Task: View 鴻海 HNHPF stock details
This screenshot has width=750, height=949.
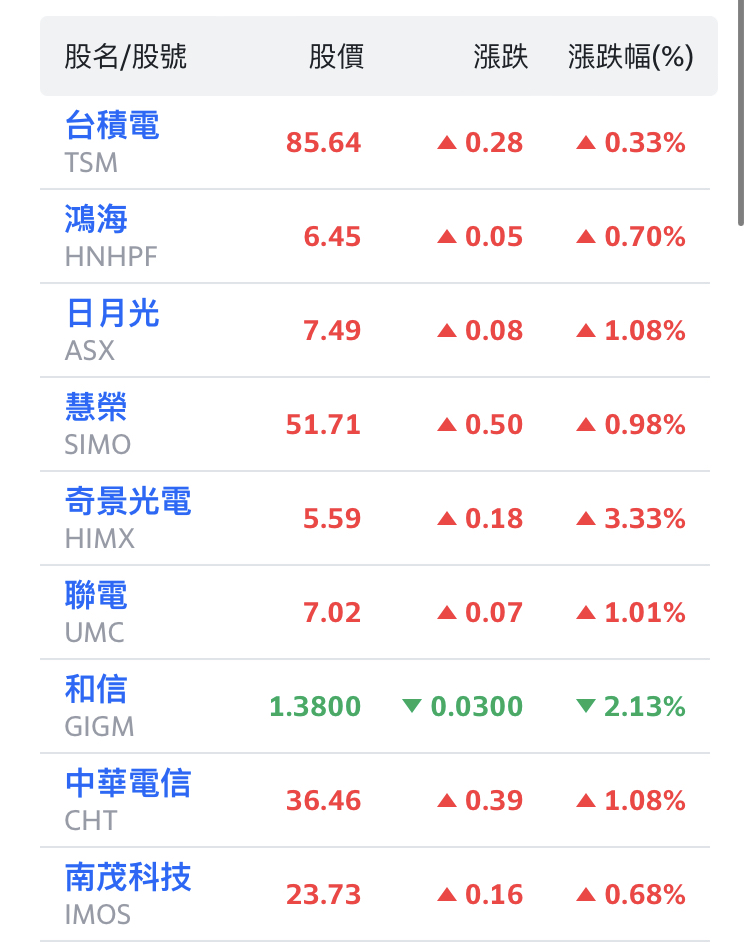Action: point(96,220)
